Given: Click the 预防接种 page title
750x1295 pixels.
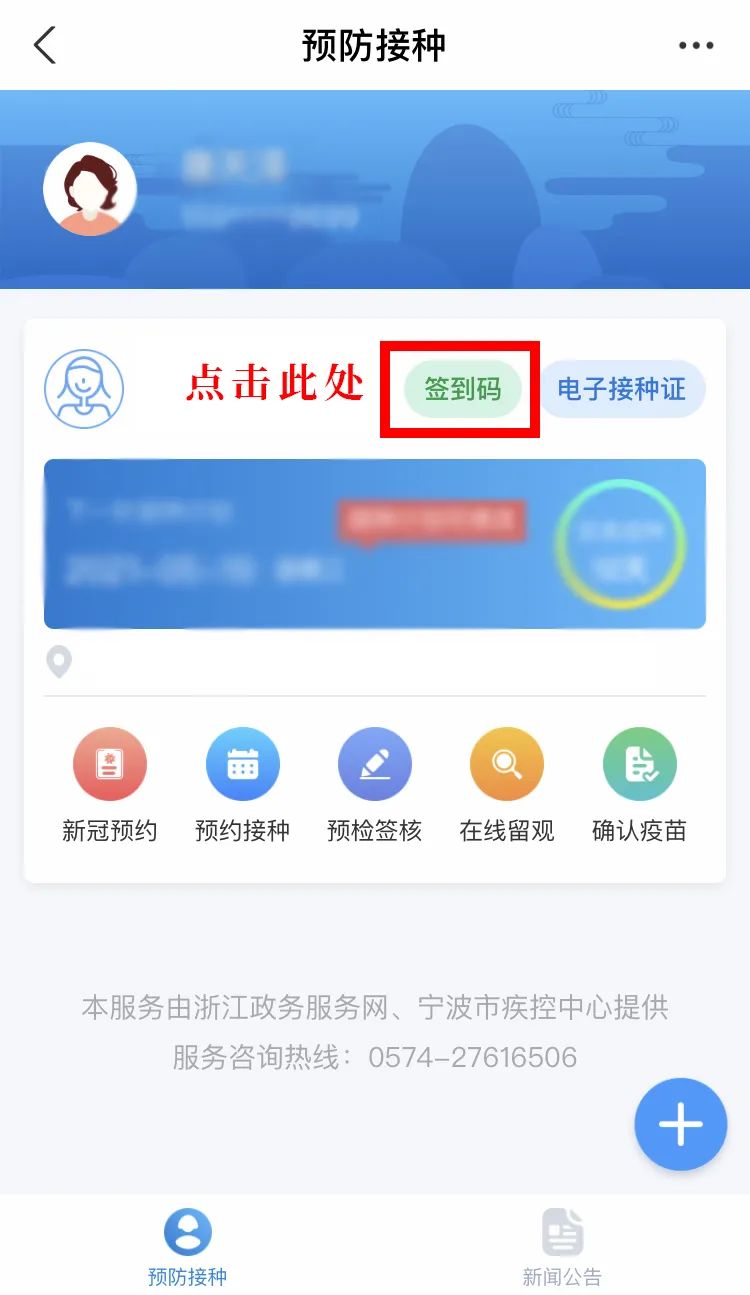Looking at the screenshot, I should click(374, 44).
